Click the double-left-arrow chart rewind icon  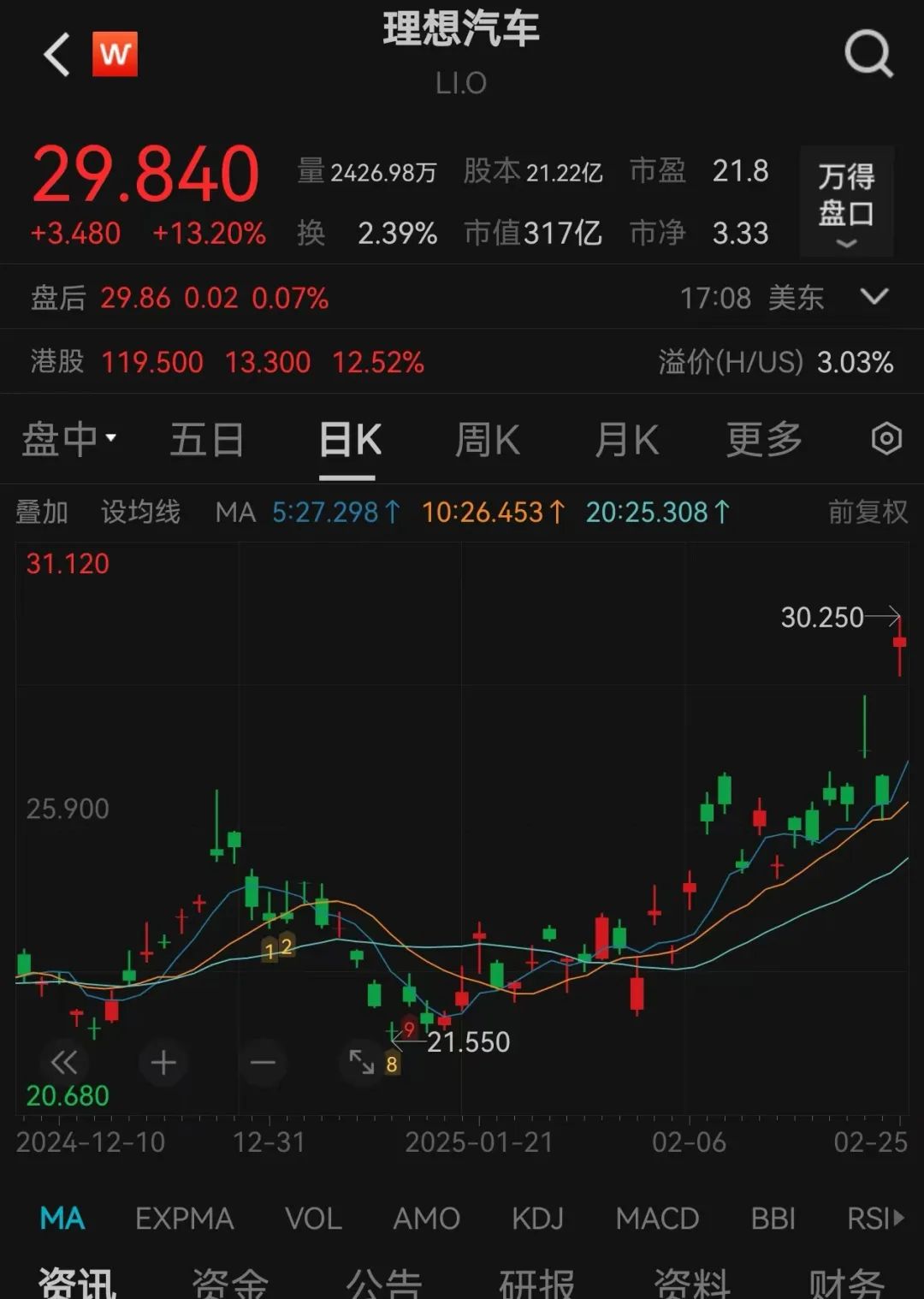[x=62, y=1063]
